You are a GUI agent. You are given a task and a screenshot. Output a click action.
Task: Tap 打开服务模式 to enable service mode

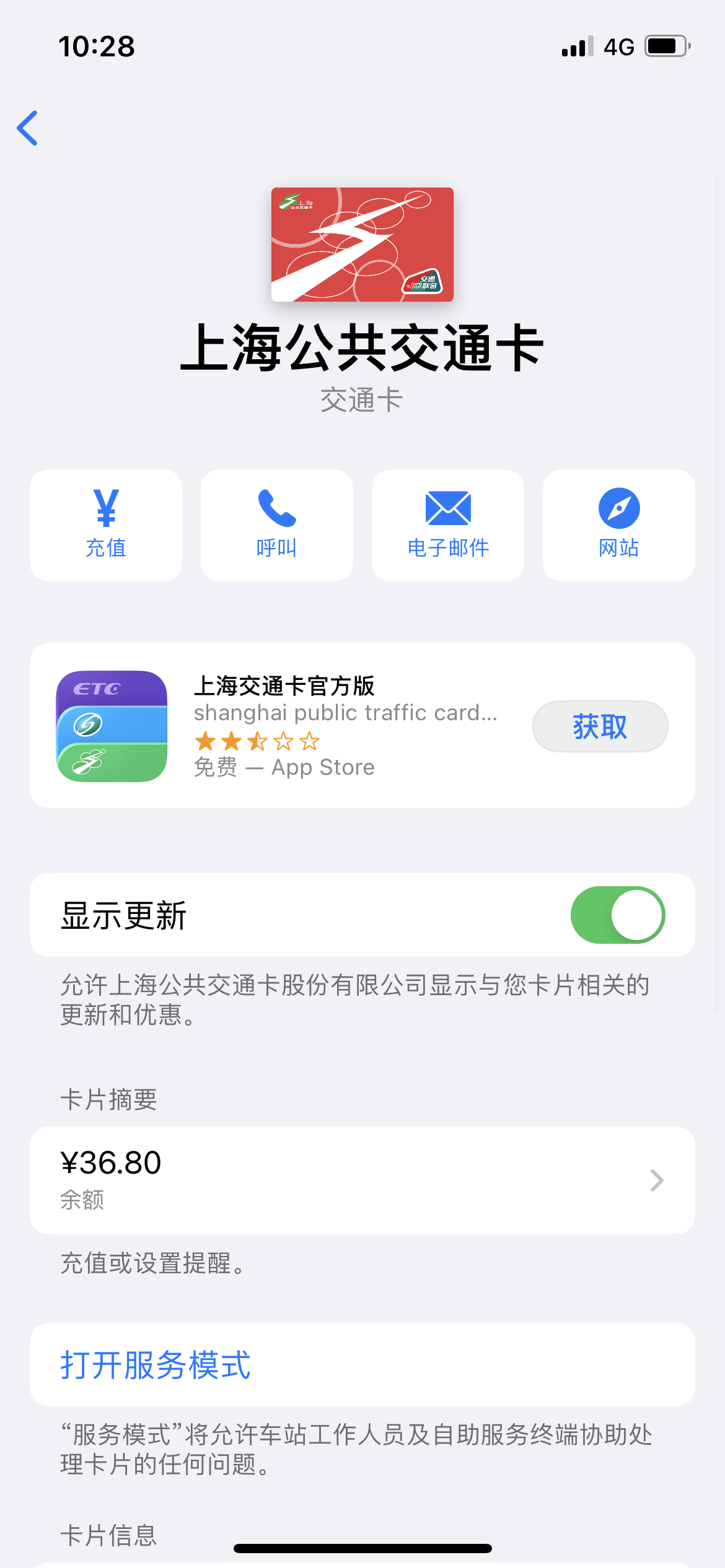point(156,1365)
